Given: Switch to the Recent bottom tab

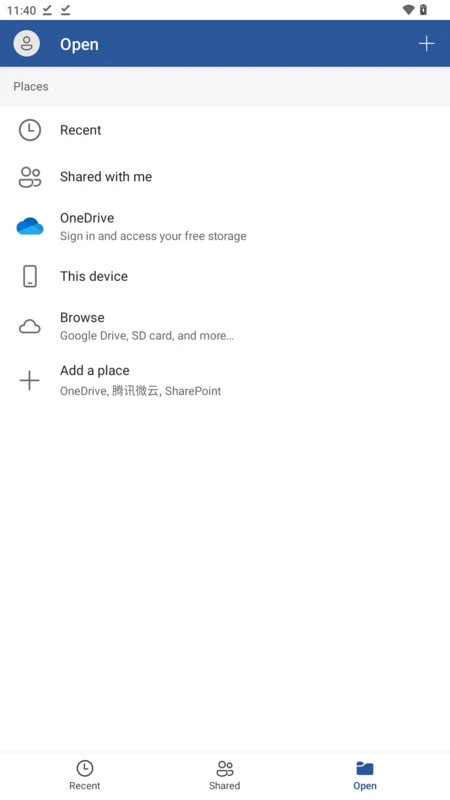Looking at the screenshot, I should coord(85,775).
